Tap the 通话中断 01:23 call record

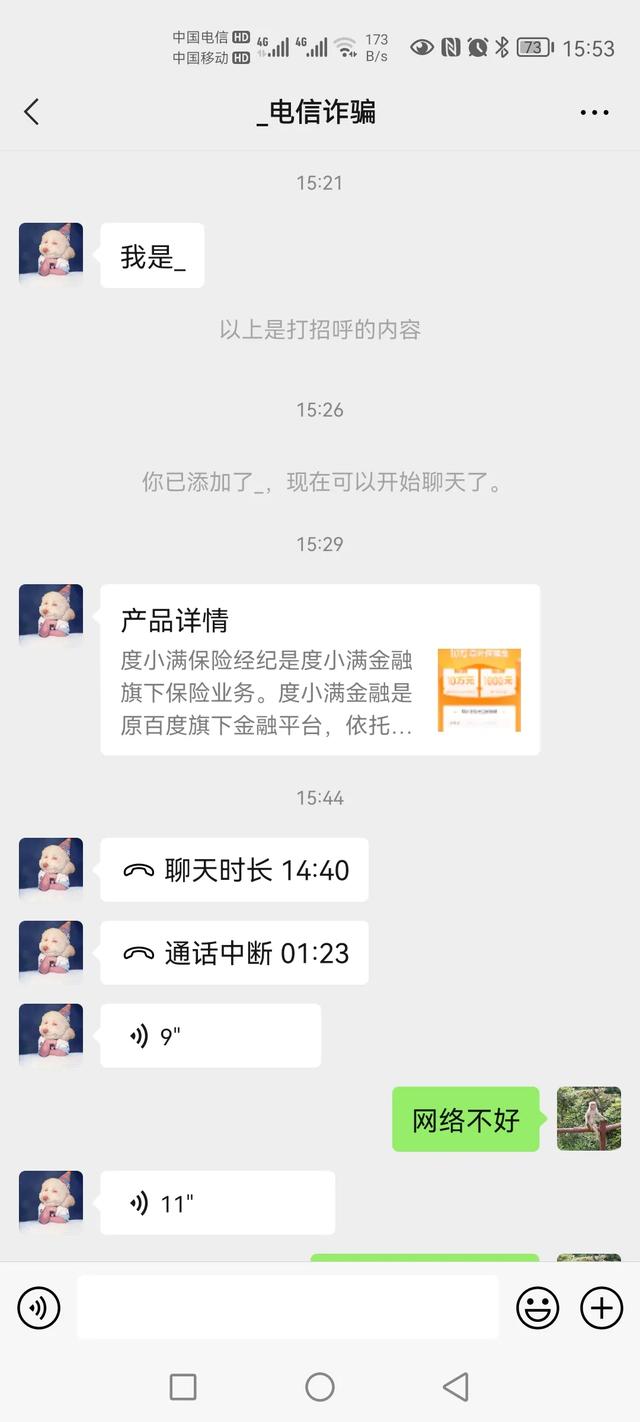[x=234, y=953]
